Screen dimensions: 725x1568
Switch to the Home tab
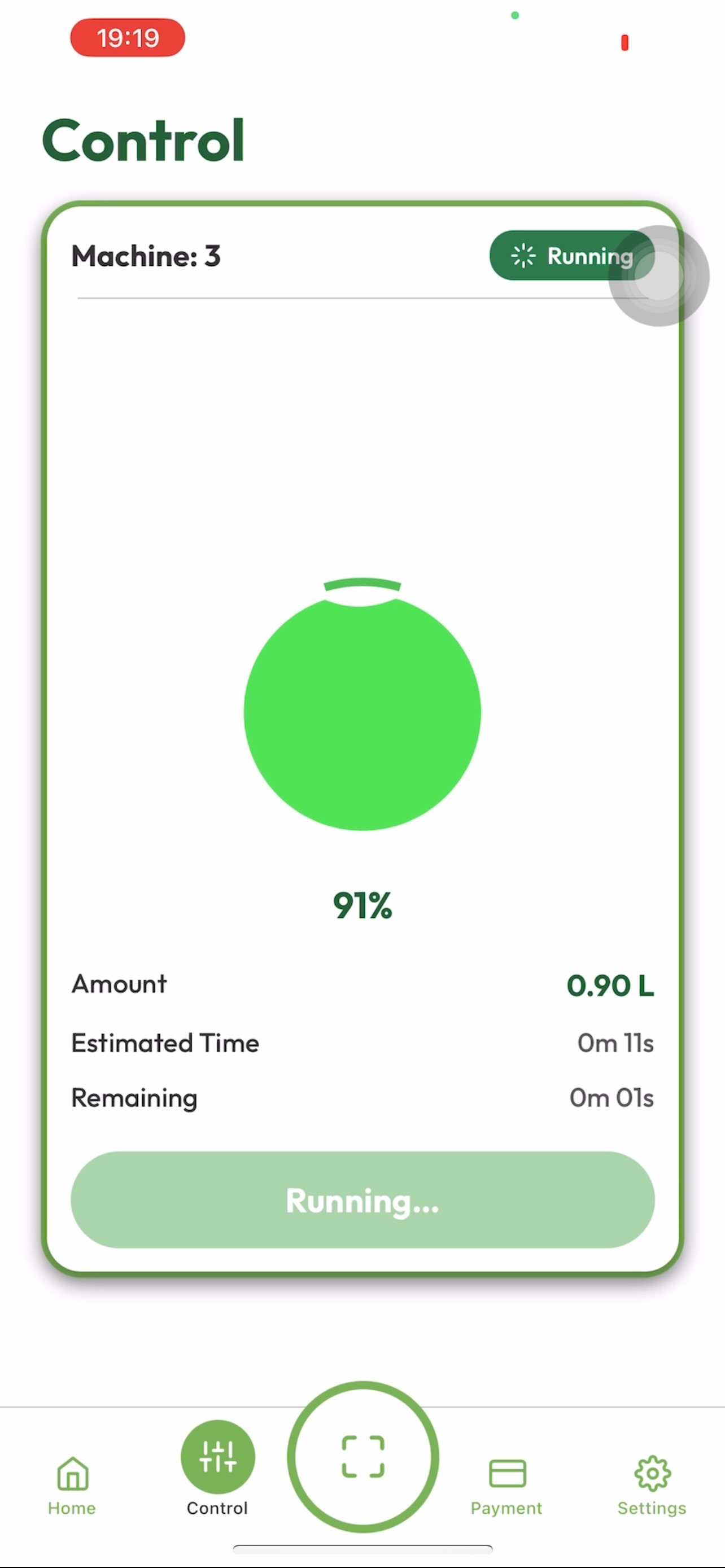coord(72,1484)
